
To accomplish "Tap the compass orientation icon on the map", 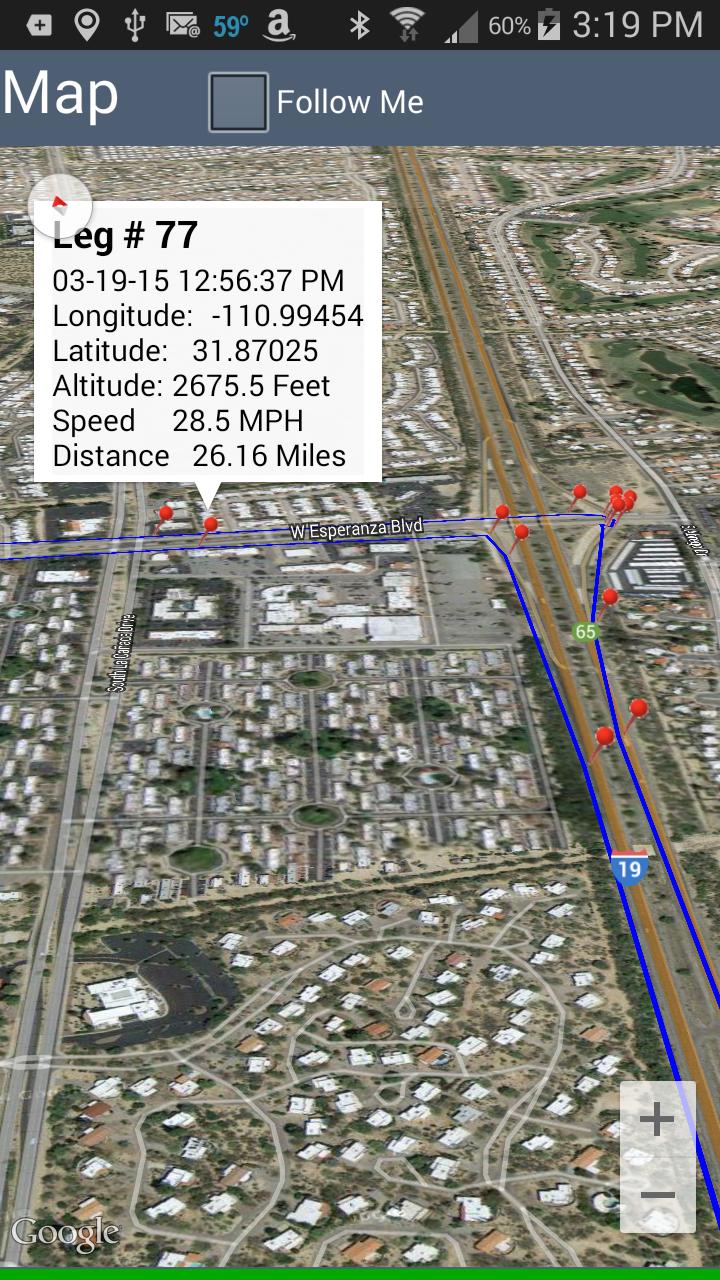I will pyautogui.click(x=62, y=203).
